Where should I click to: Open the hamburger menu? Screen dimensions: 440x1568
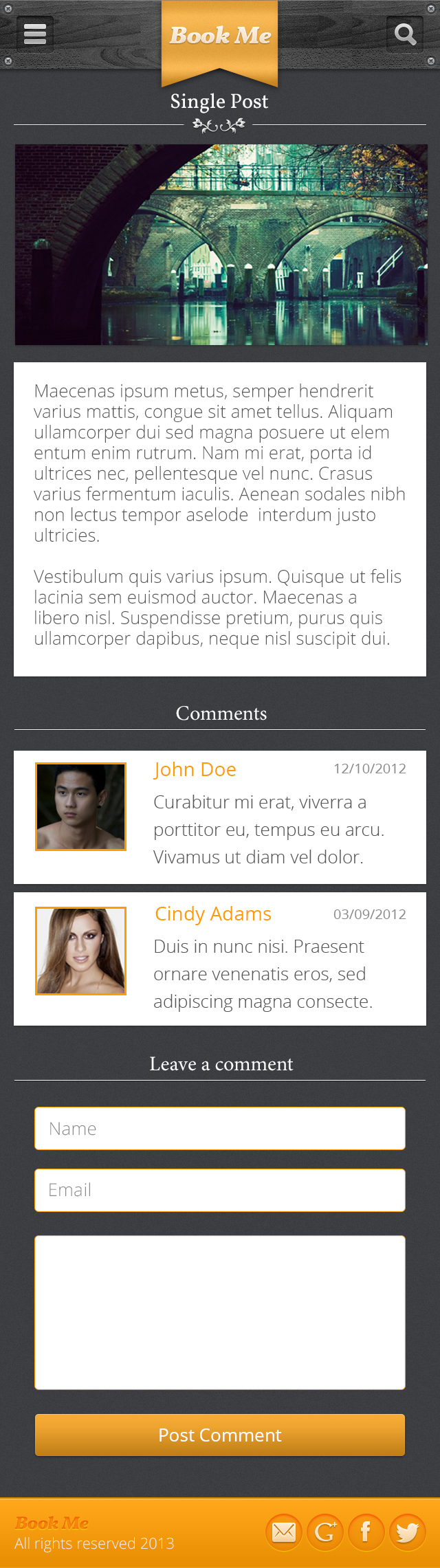34,34
